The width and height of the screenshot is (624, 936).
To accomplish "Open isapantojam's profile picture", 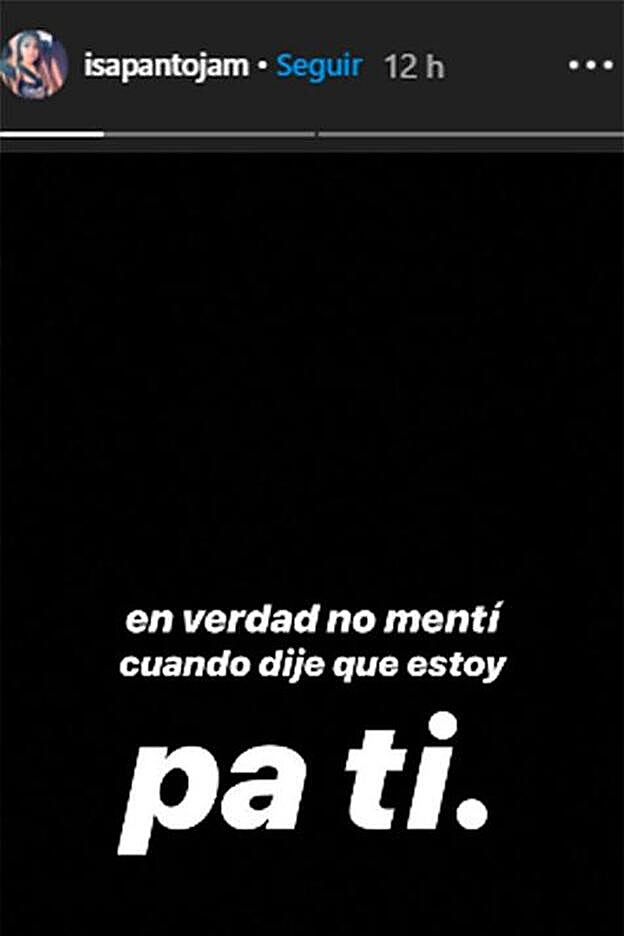I will tap(35, 65).
